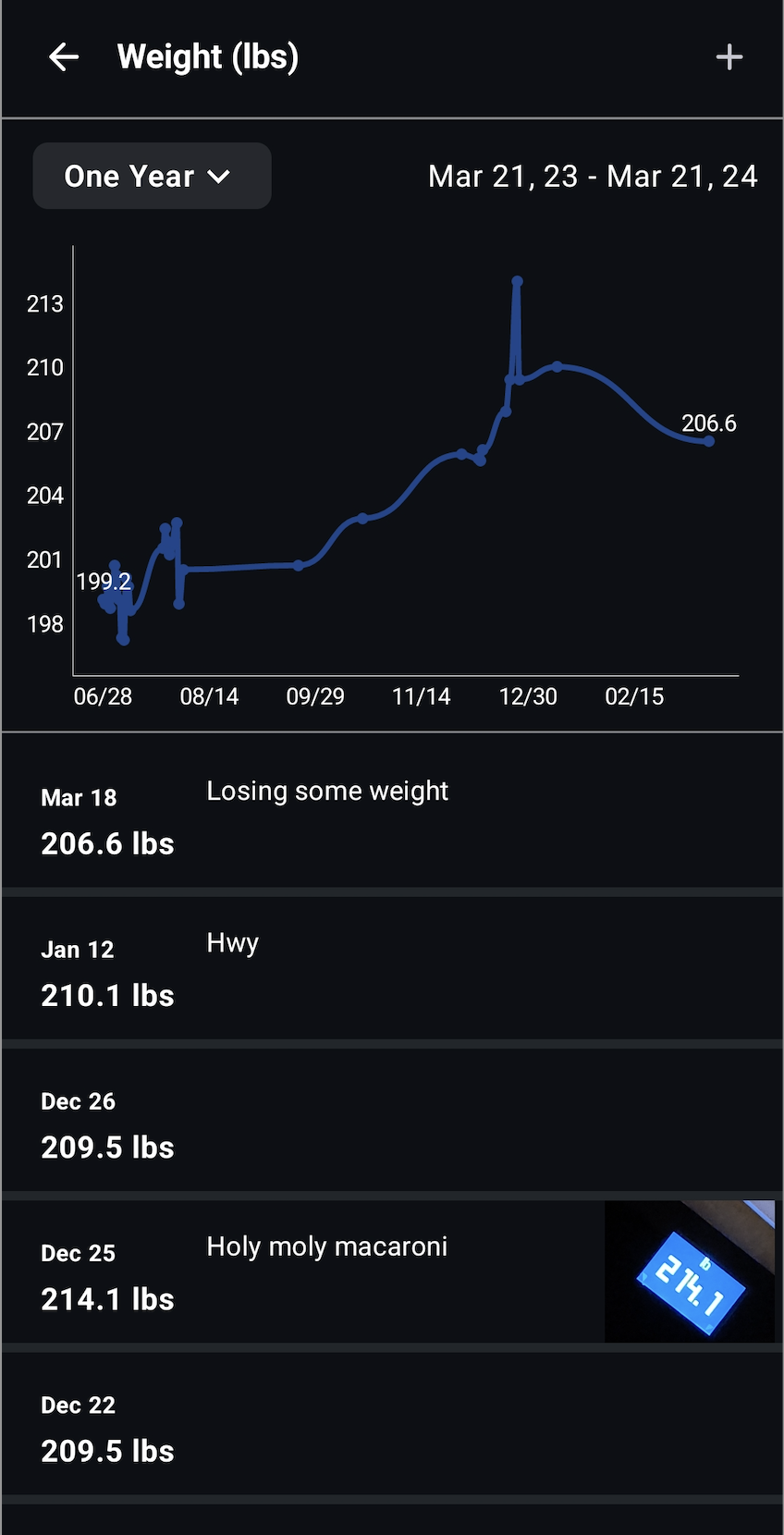Screen dimensions: 784x1535
Task: Add a new weight entry with the plus icon
Action: click(x=729, y=56)
